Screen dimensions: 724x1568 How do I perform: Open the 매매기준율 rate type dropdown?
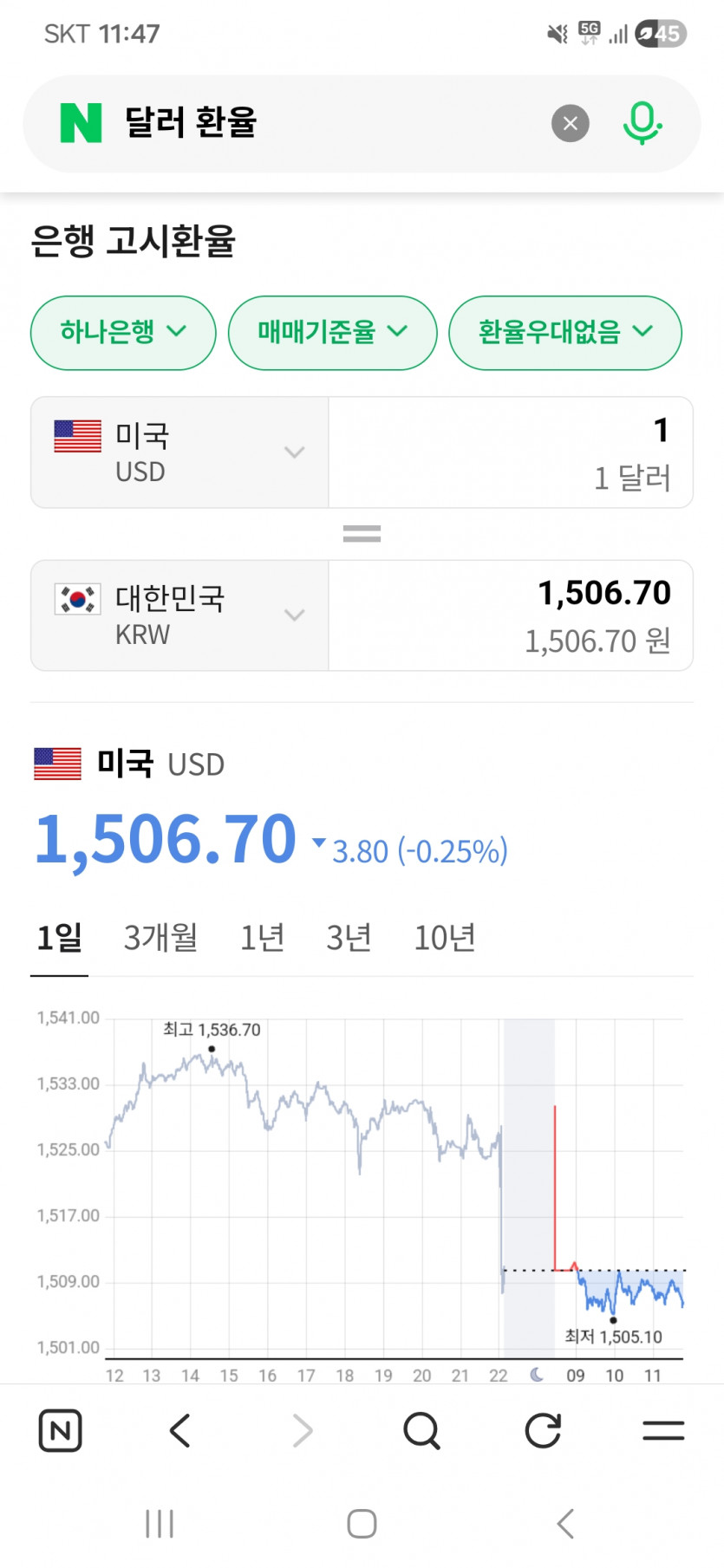click(332, 332)
